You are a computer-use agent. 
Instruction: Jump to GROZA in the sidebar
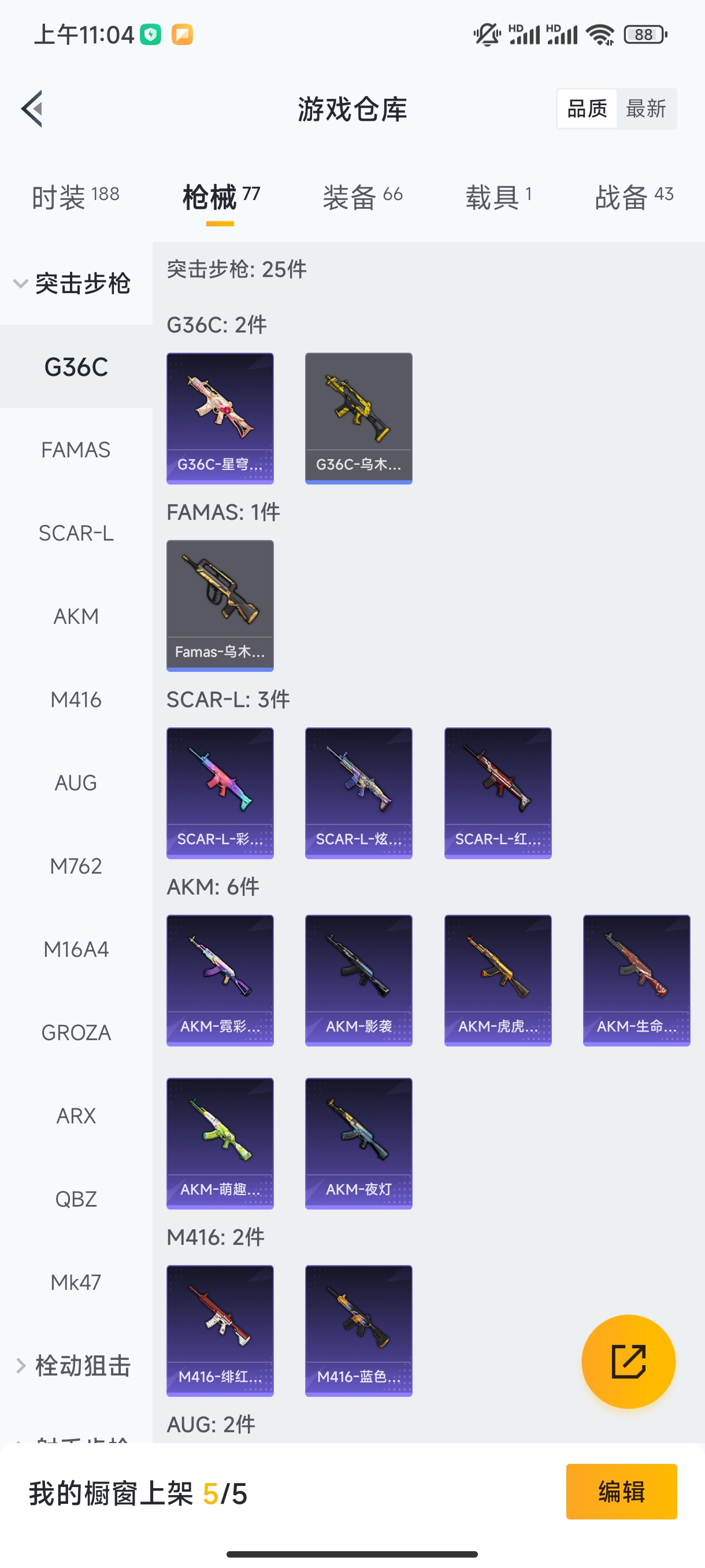tap(76, 1033)
